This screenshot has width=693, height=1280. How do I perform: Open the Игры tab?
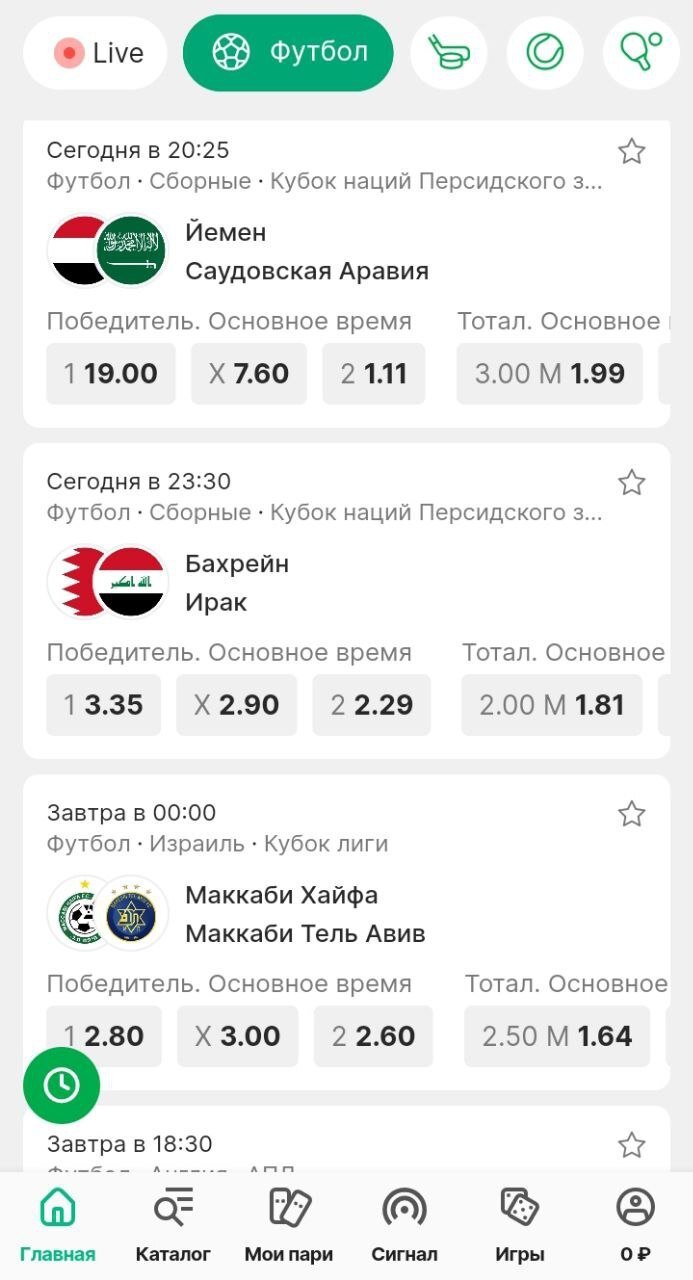click(520, 1225)
